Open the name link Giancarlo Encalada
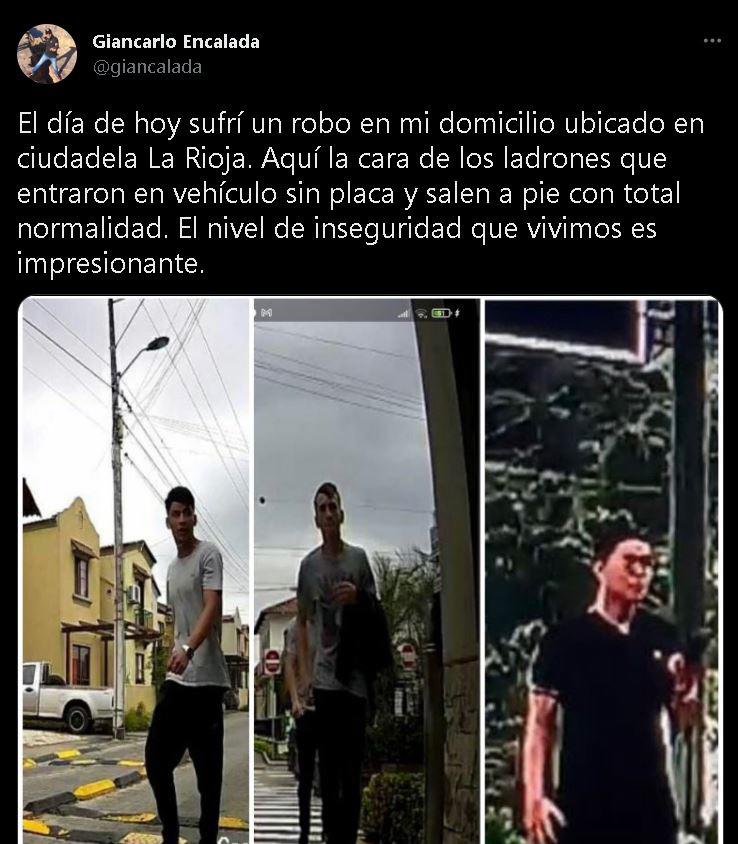Image resolution: width=738 pixels, height=844 pixels. click(x=176, y=42)
